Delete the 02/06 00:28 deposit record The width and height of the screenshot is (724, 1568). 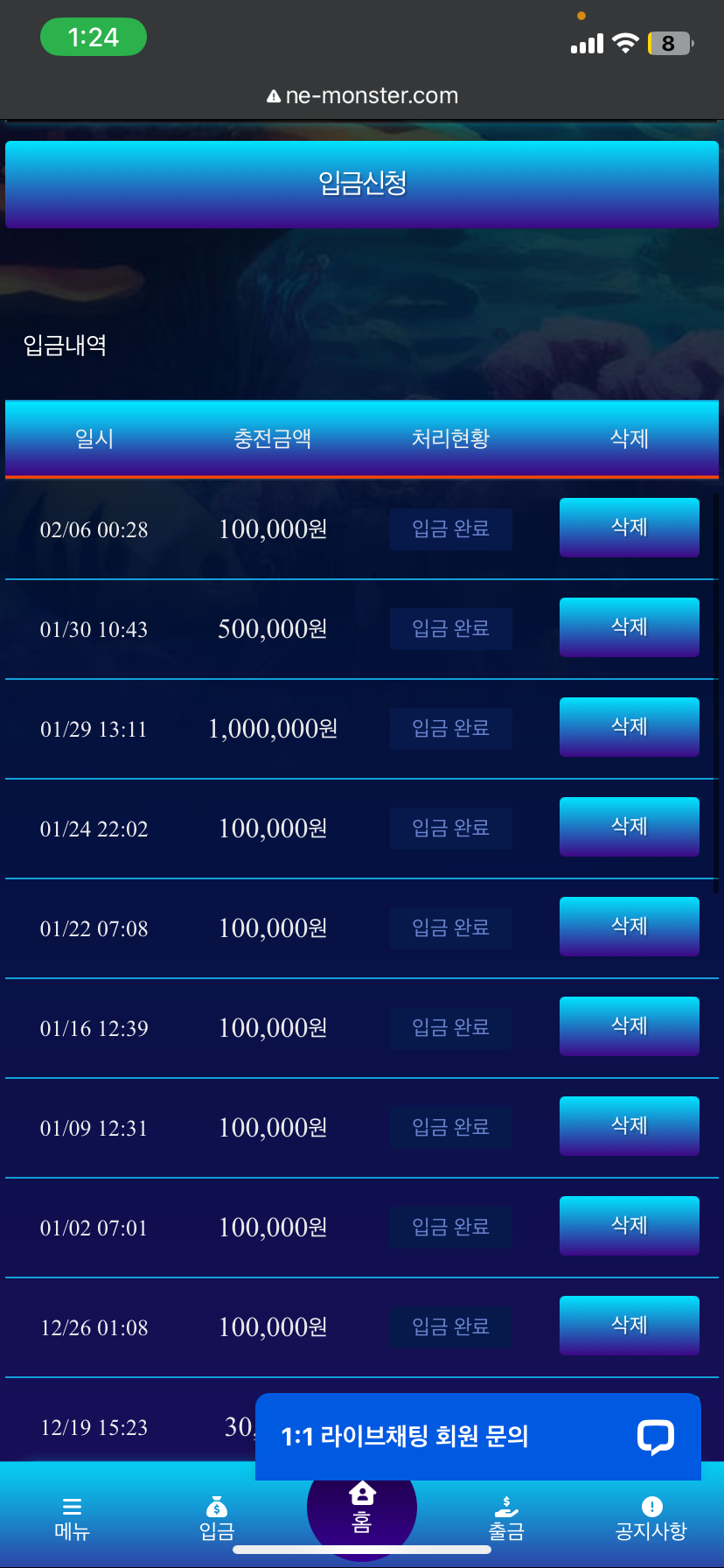[630, 528]
